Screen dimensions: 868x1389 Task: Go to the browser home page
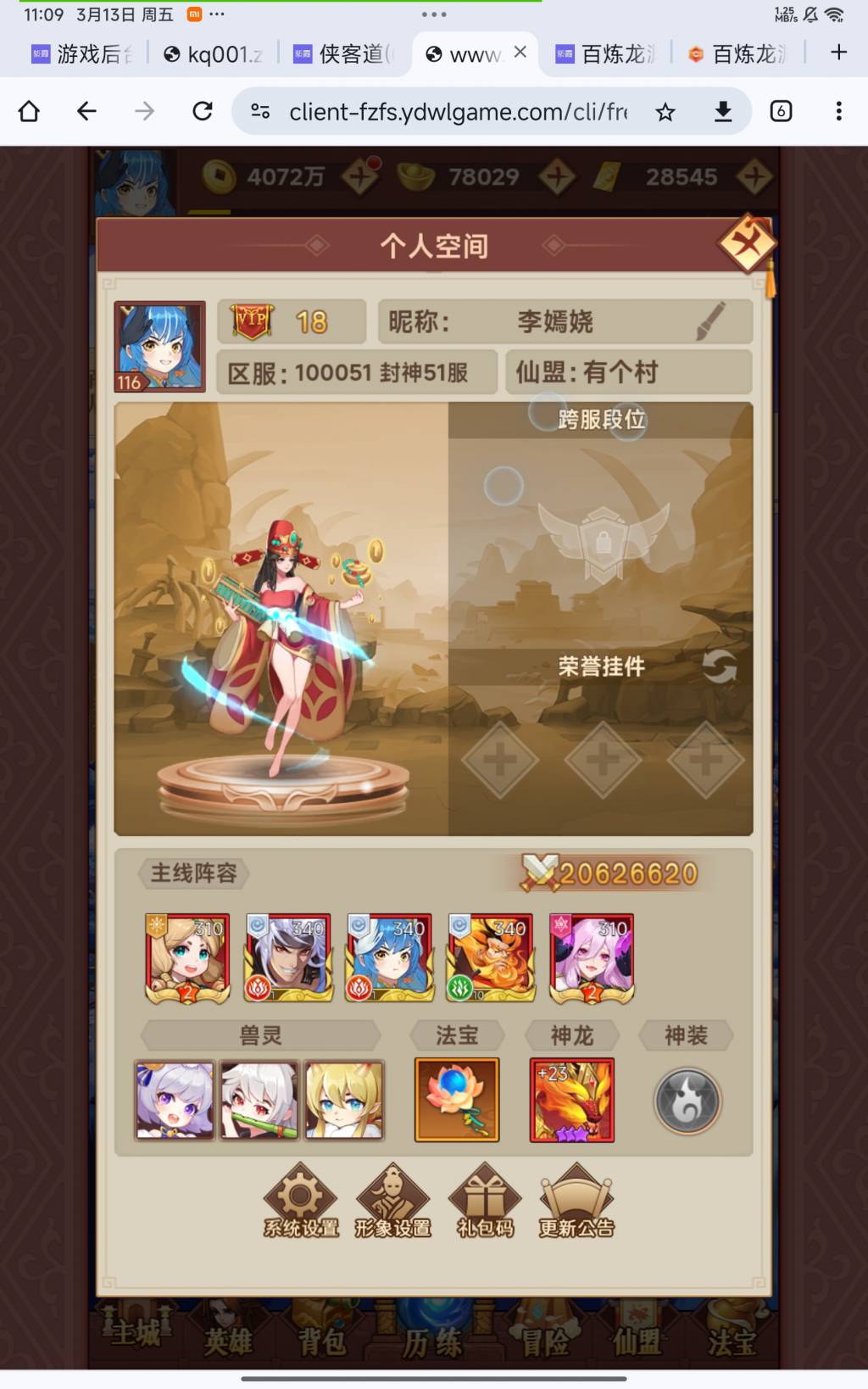click(x=29, y=111)
